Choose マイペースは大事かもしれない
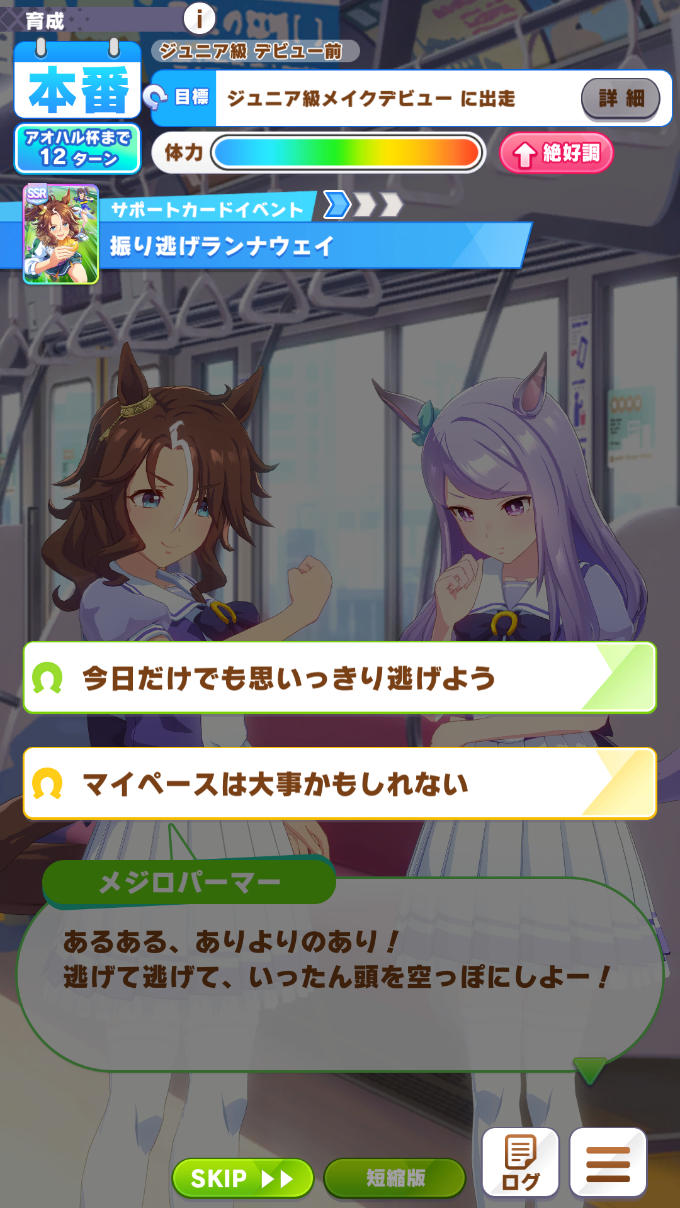The height and width of the screenshot is (1208, 680). 339,783
